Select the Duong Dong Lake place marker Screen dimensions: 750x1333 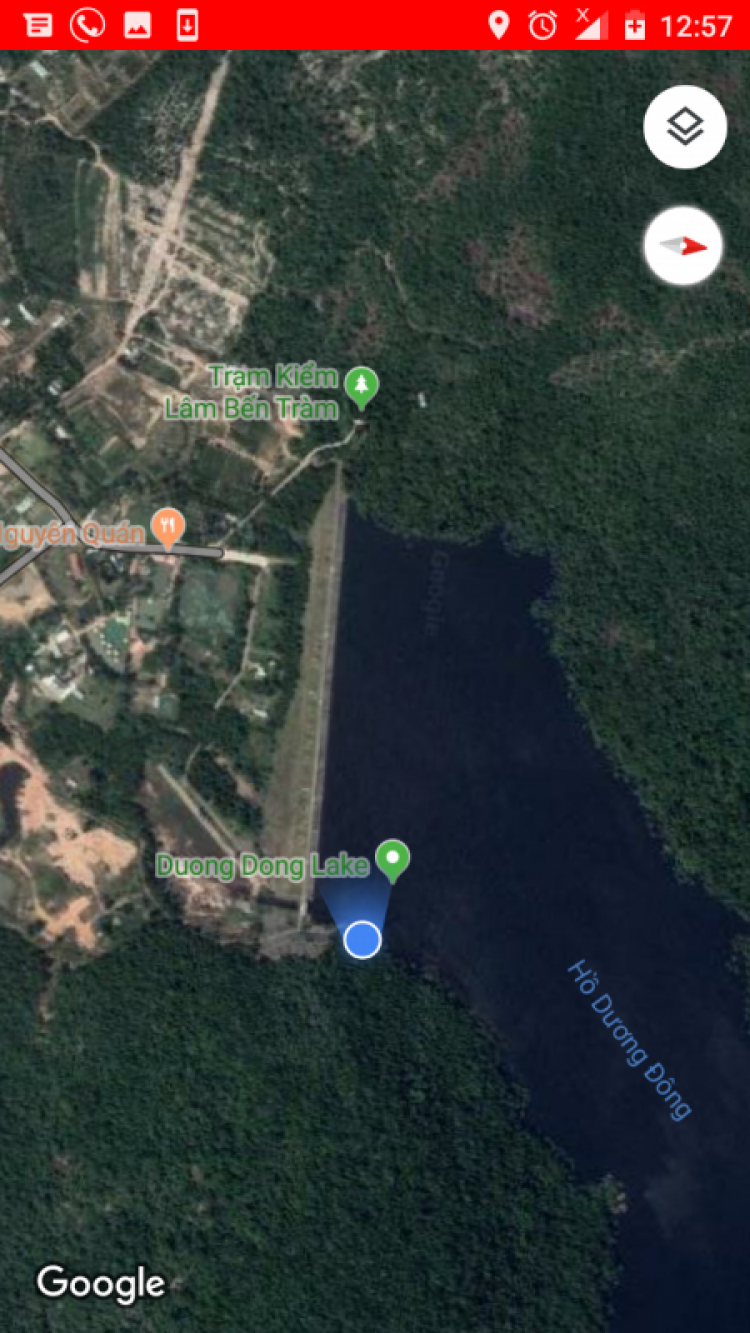[x=393, y=859]
